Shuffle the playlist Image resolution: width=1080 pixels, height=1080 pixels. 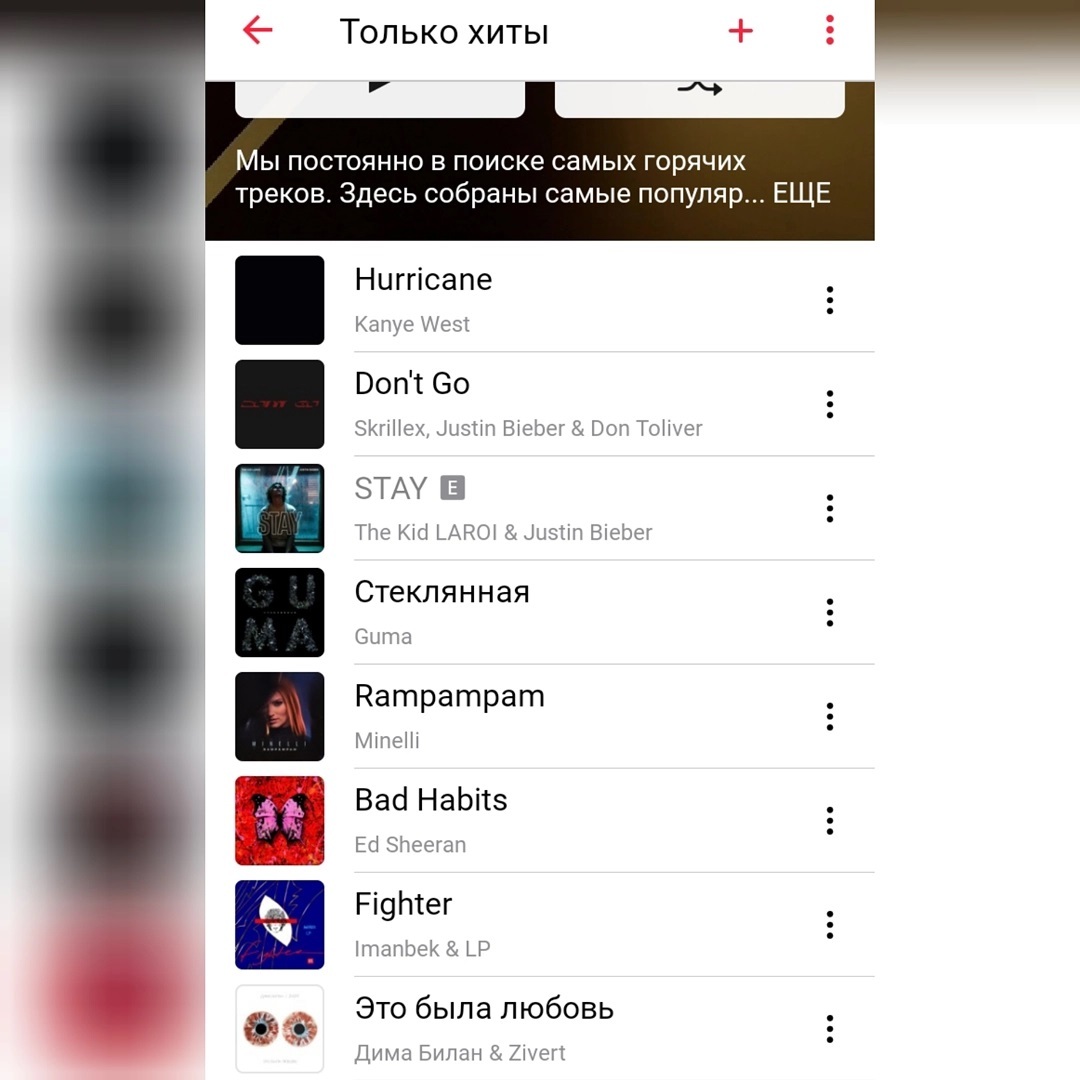click(x=699, y=96)
